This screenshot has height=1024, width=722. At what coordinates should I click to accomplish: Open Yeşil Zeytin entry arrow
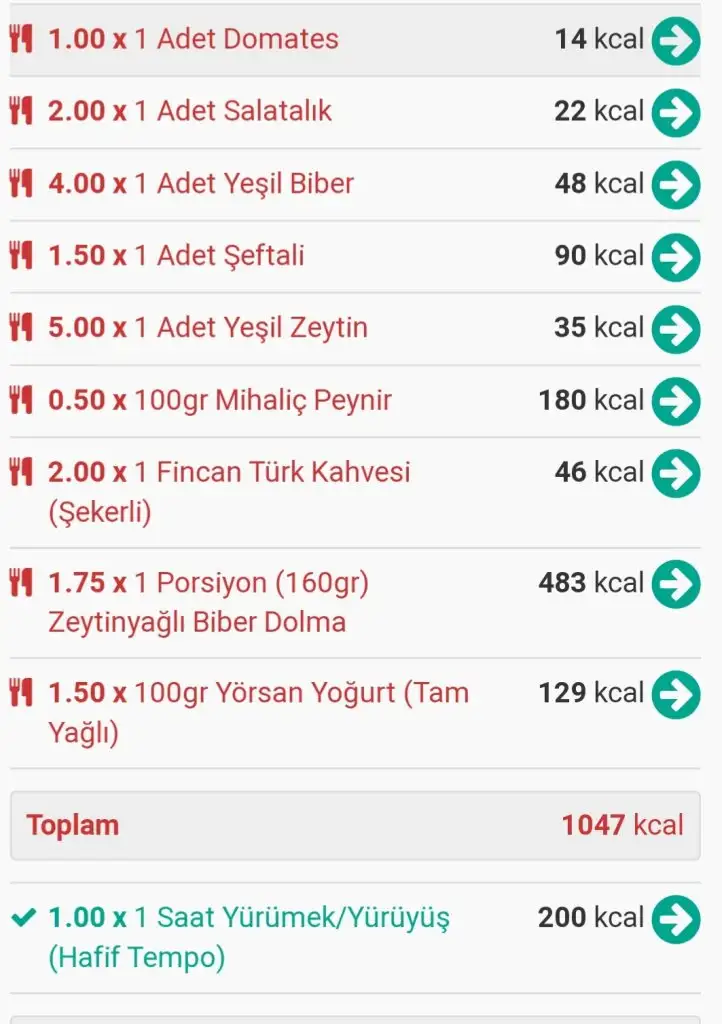pyautogui.click(x=676, y=329)
